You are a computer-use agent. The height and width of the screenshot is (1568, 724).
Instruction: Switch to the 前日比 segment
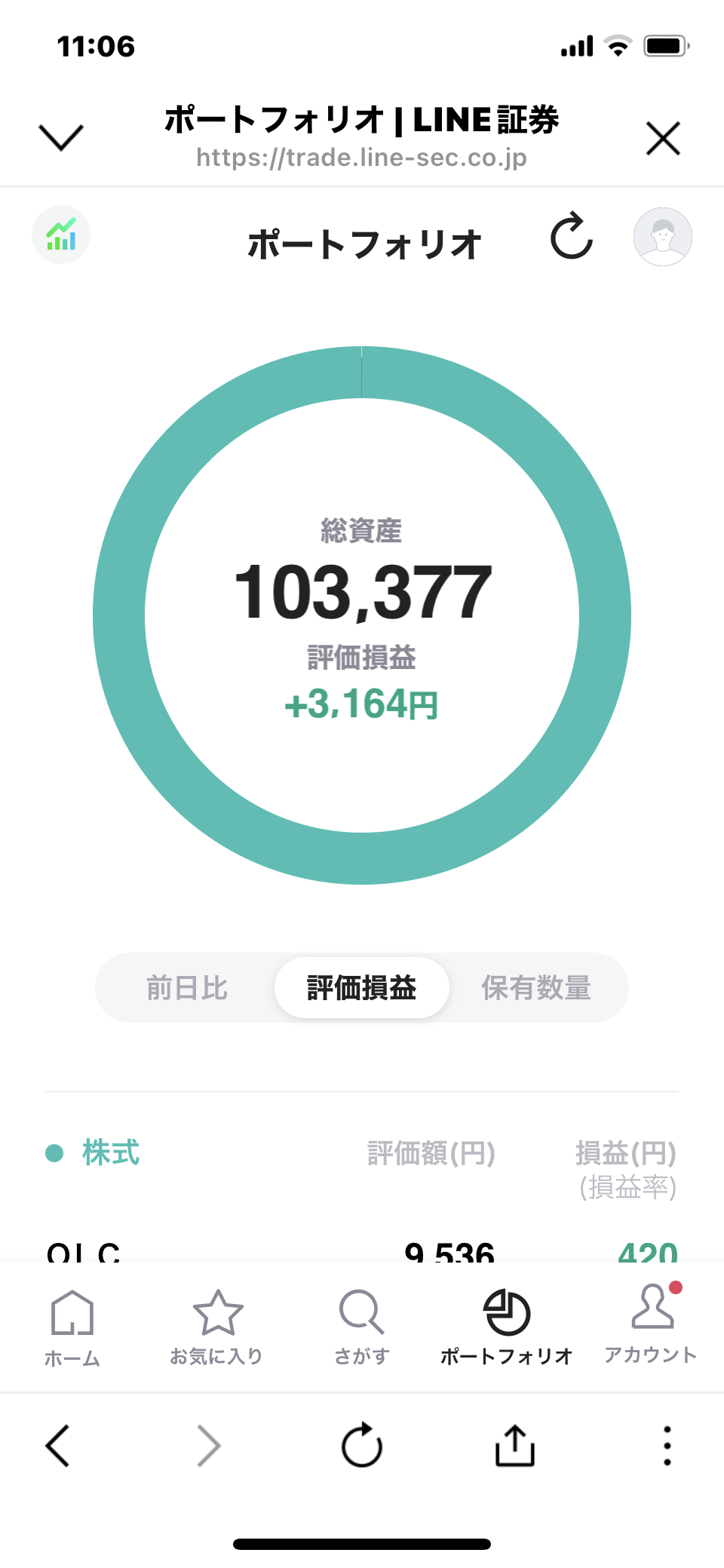tap(187, 988)
